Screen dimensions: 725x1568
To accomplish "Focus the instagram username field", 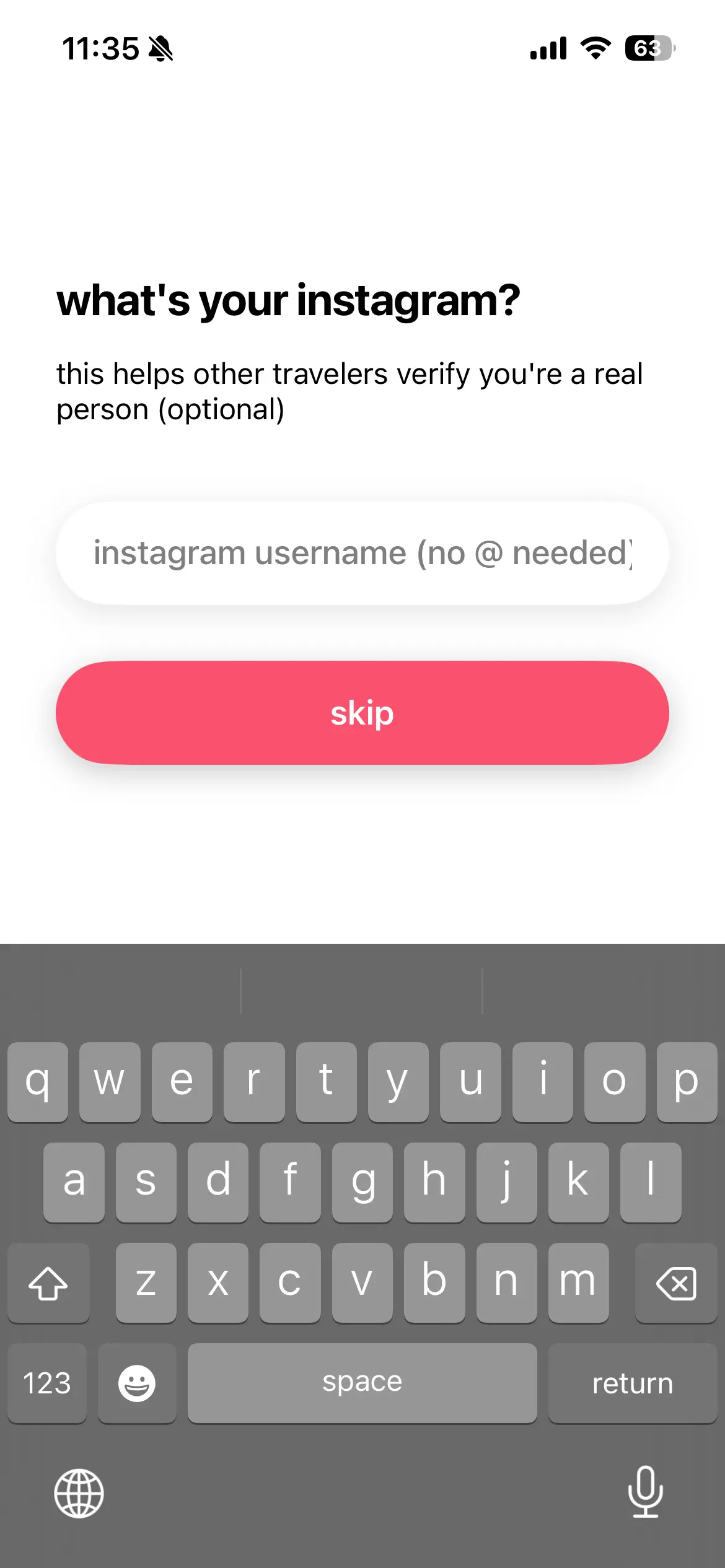I will (x=362, y=553).
